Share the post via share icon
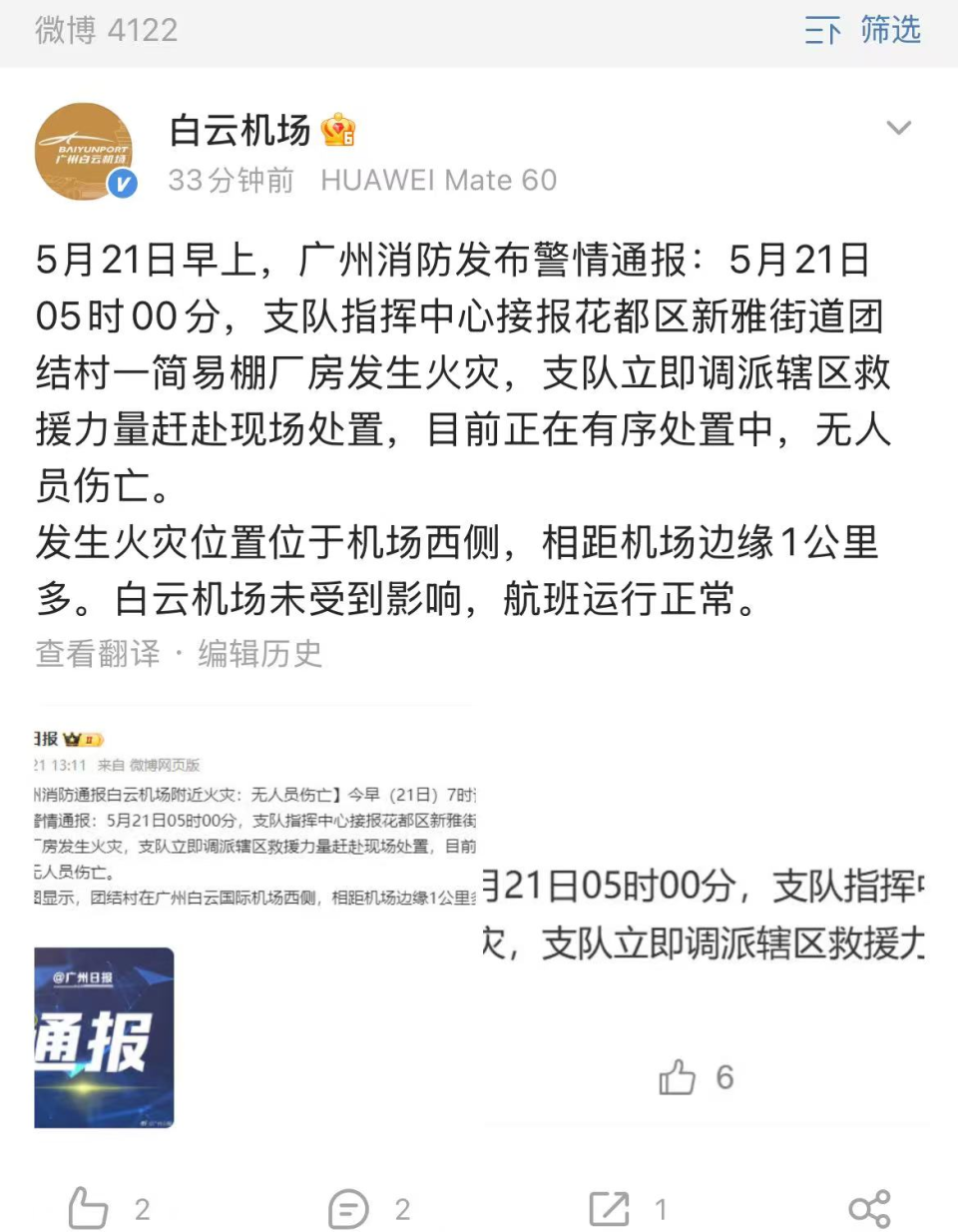The width and height of the screenshot is (958, 1232). 869,1209
